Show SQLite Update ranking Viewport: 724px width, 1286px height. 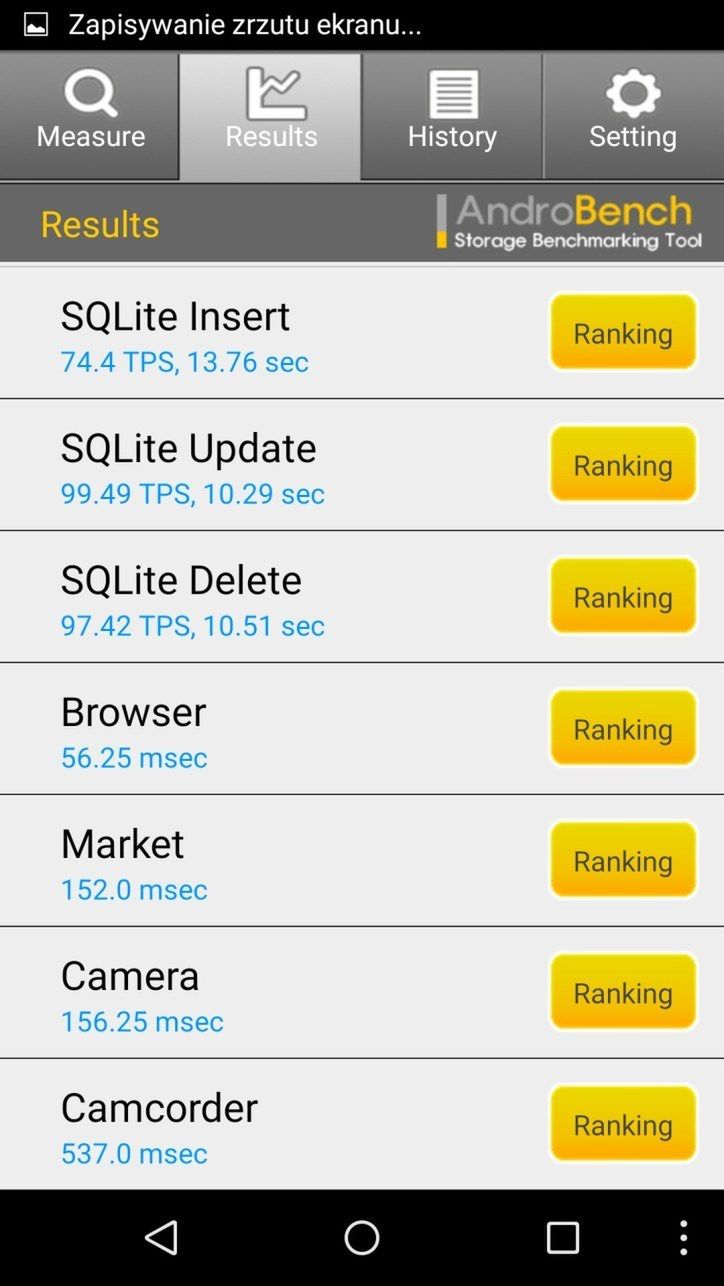[x=622, y=464]
